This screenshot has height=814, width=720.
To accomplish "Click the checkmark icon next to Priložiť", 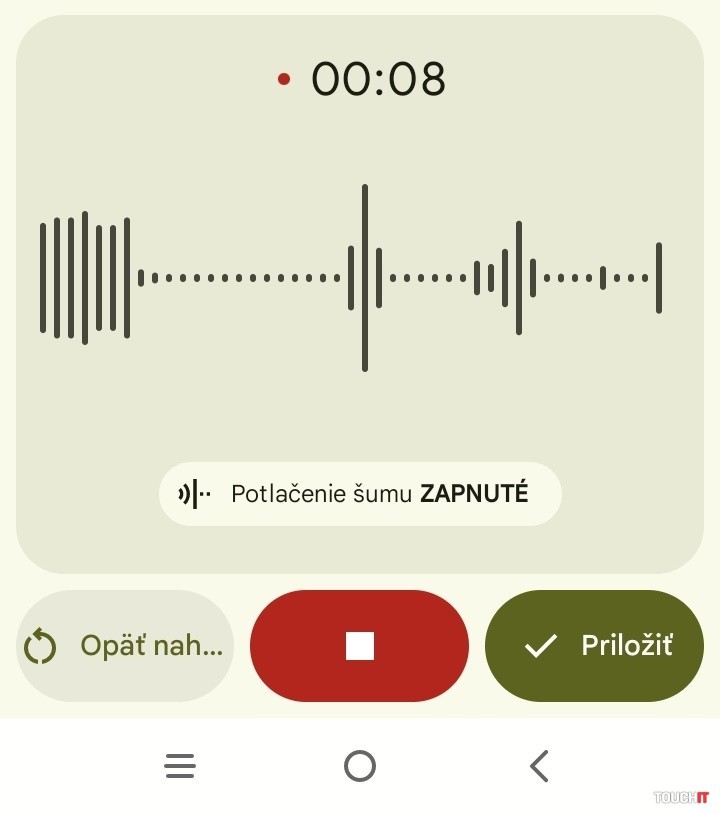I will click(x=540, y=645).
